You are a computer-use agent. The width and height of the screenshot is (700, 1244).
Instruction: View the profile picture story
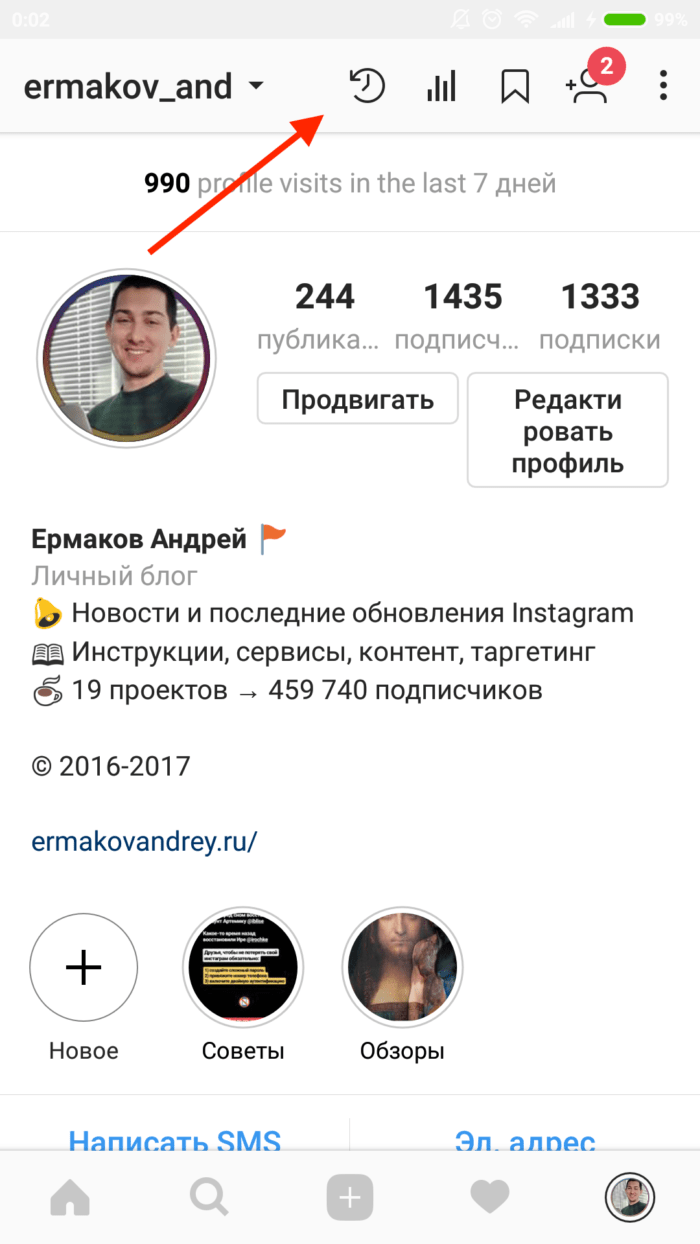click(x=126, y=357)
